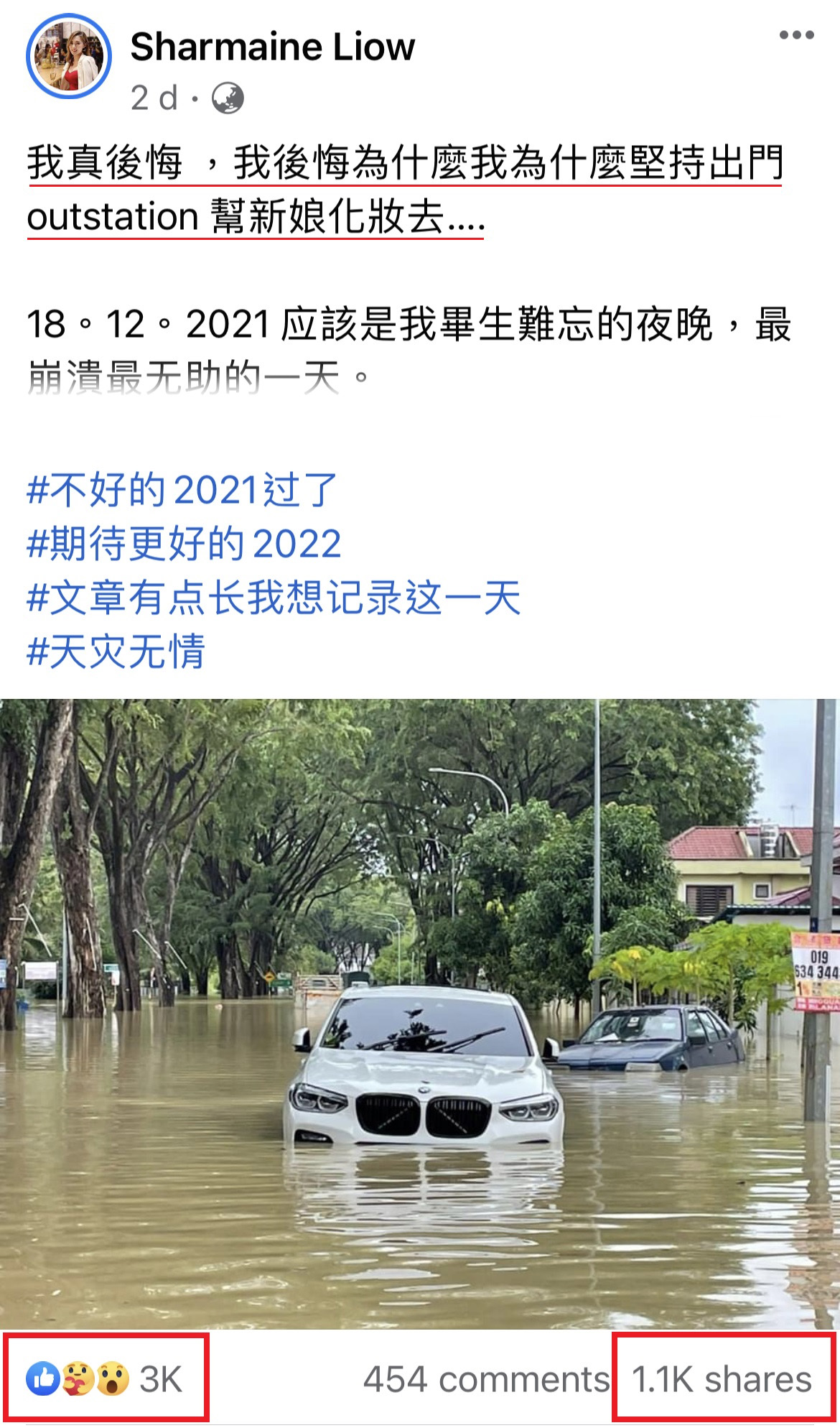The image size is (840, 1428).
Task: Open the post's three-dot overflow menu
Action: click(796, 35)
